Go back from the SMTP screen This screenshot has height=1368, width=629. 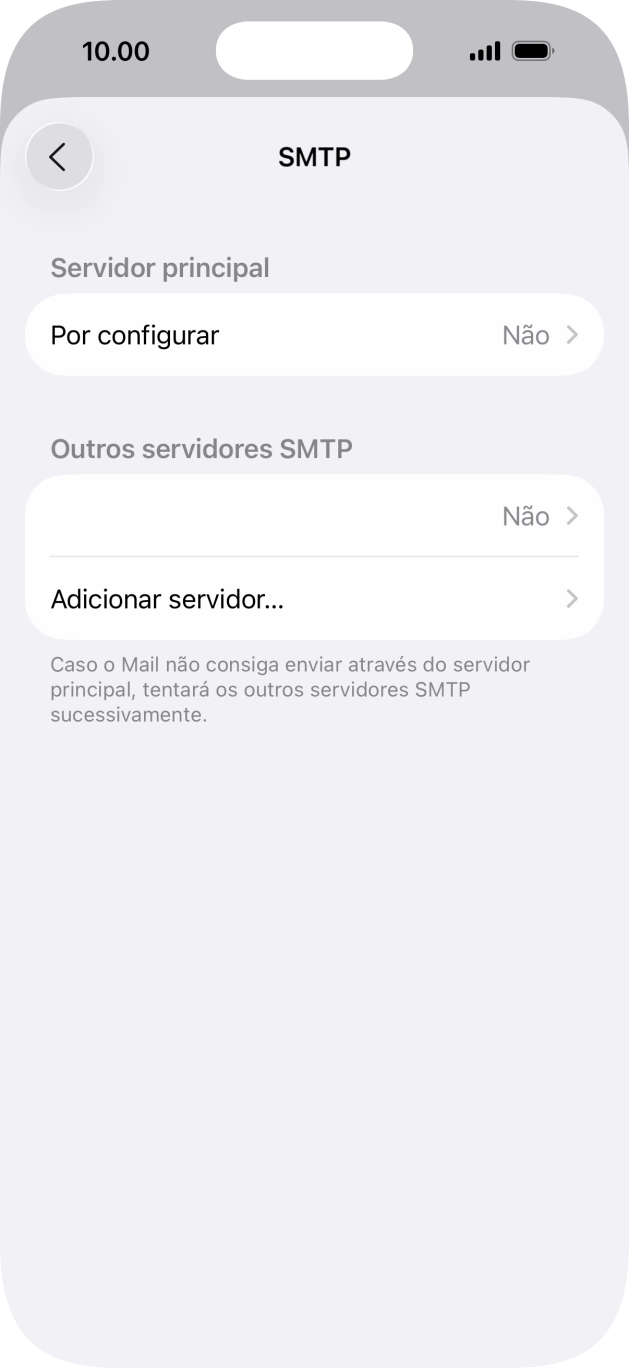[x=59, y=157]
